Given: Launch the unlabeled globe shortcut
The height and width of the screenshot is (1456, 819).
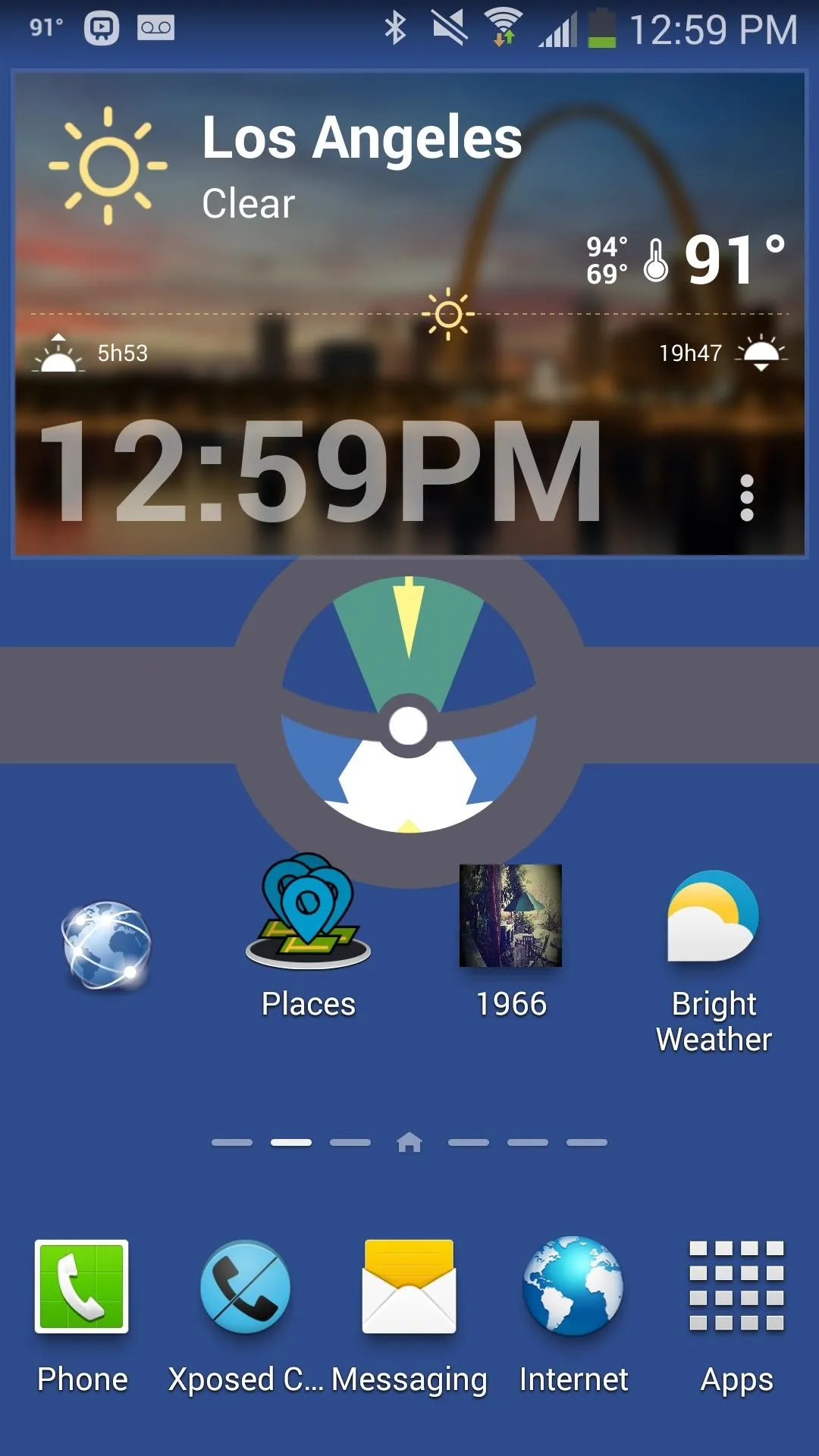Looking at the screenshot, I should pyautogui.click(x=107, y=946).
